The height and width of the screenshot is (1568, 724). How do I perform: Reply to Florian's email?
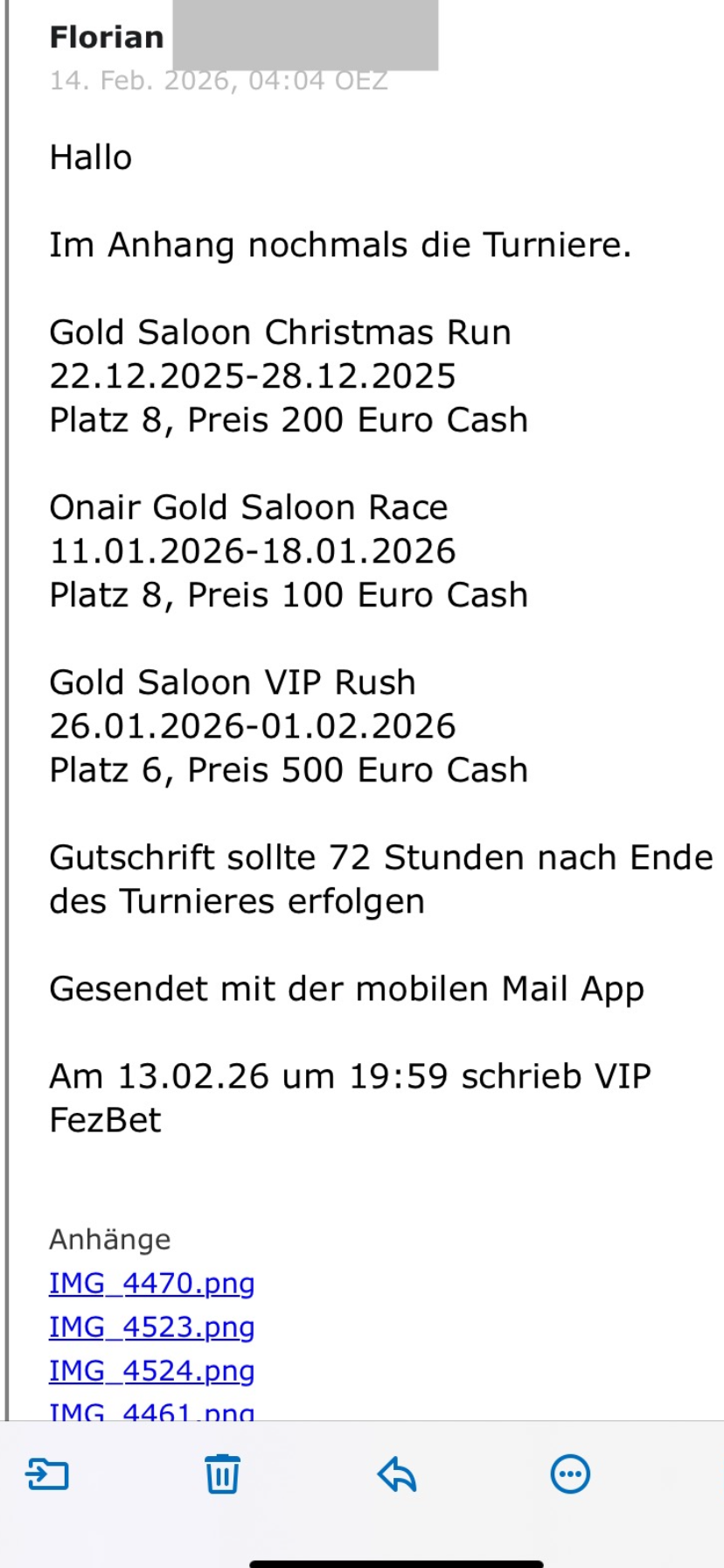(396, 1474)
